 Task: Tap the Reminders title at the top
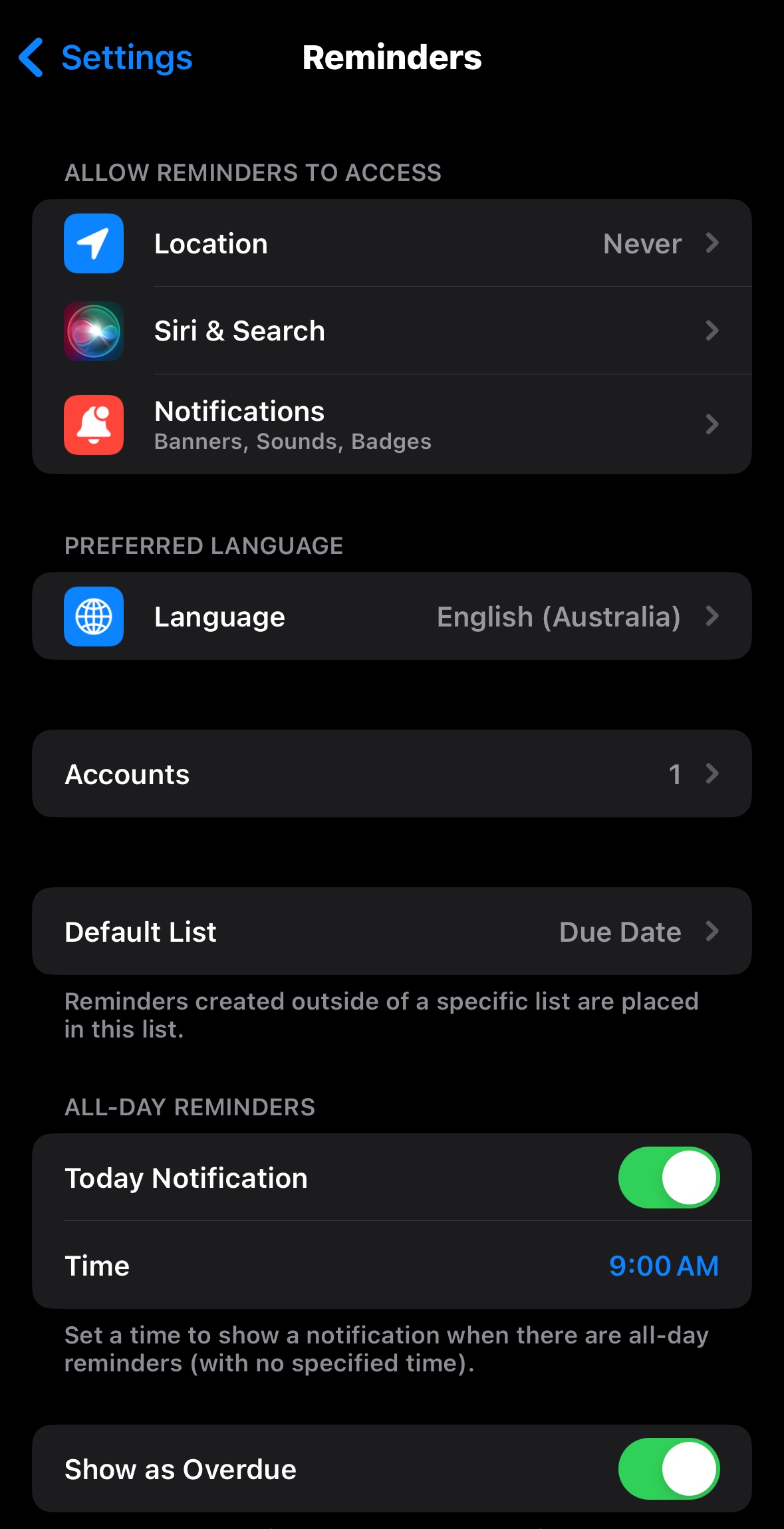392,59
